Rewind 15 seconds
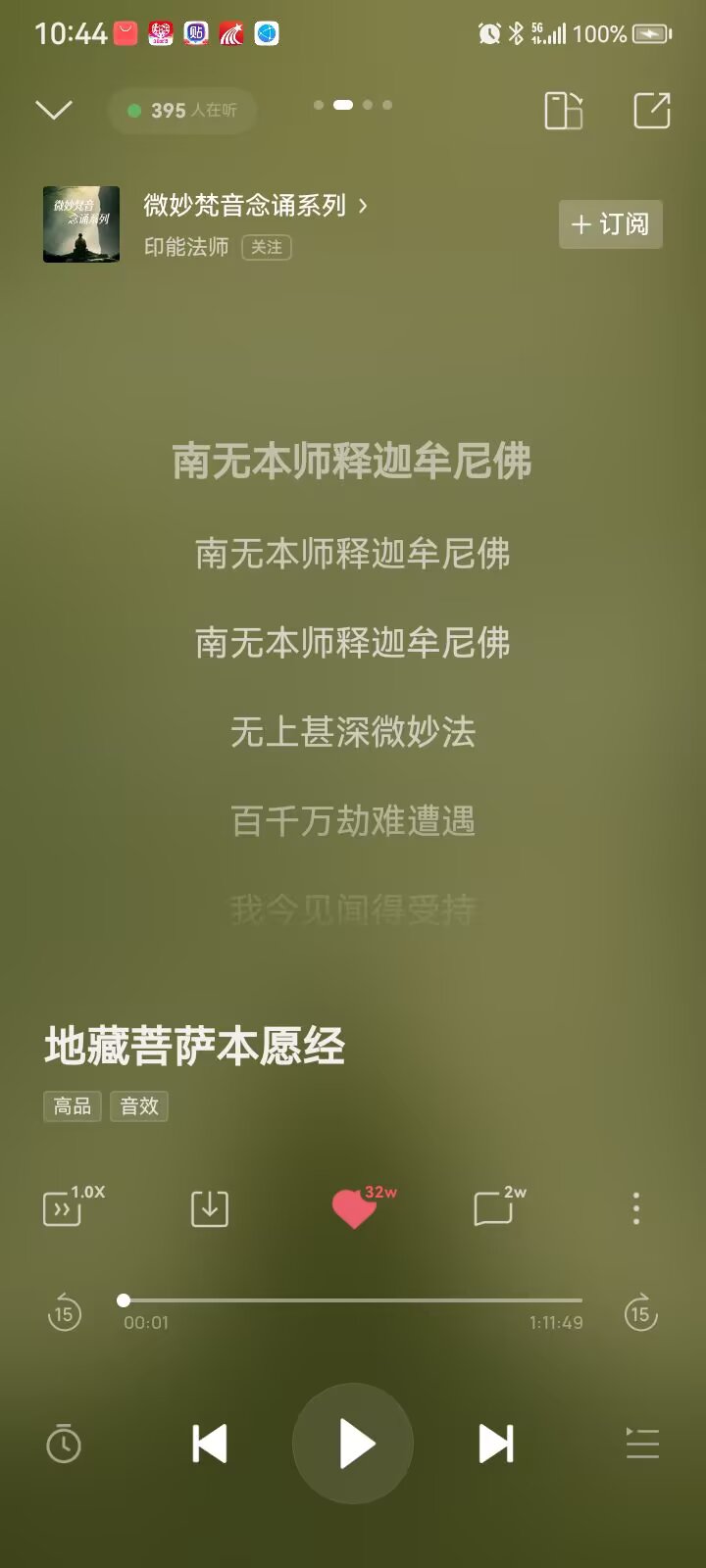The width and height of the screenshot is (706, 1568). pos(65,1313)
